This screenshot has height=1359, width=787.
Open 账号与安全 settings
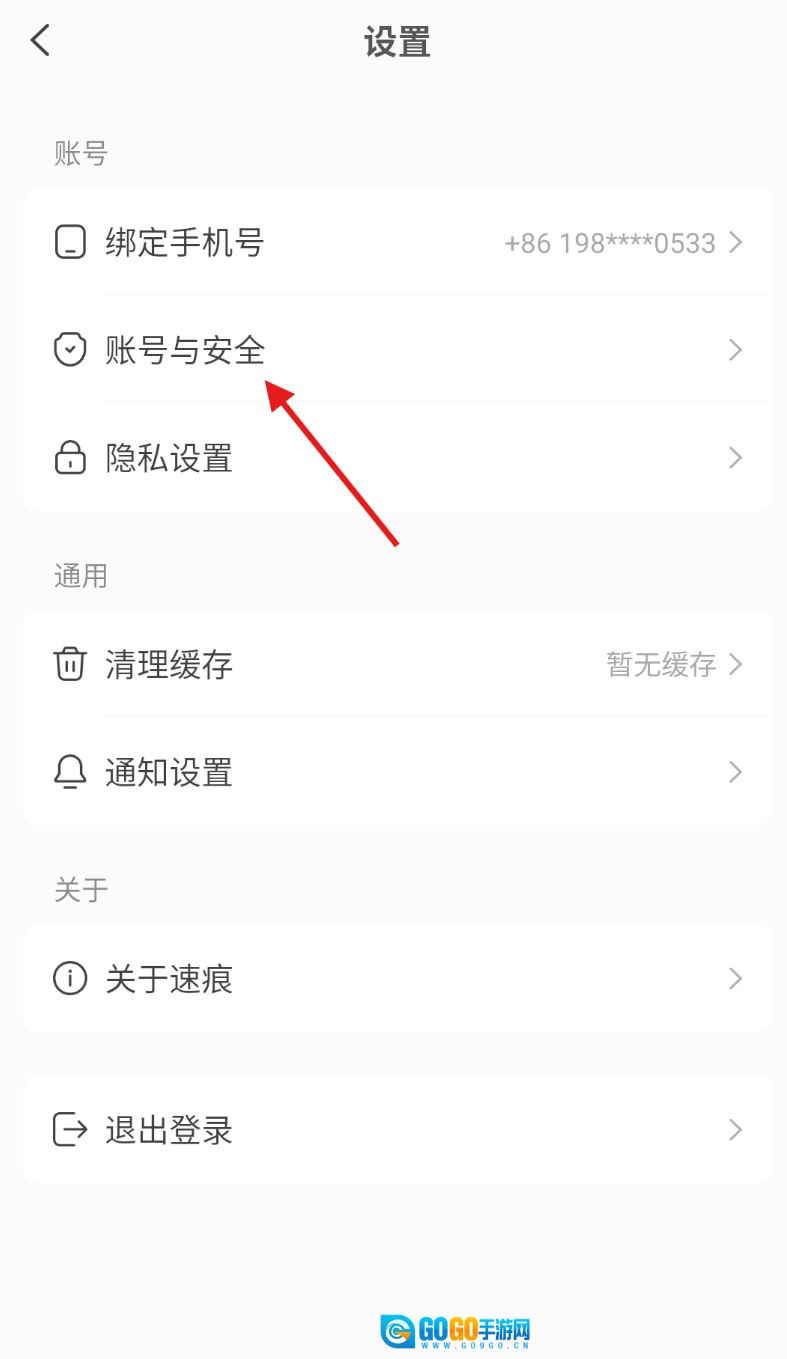397,350
